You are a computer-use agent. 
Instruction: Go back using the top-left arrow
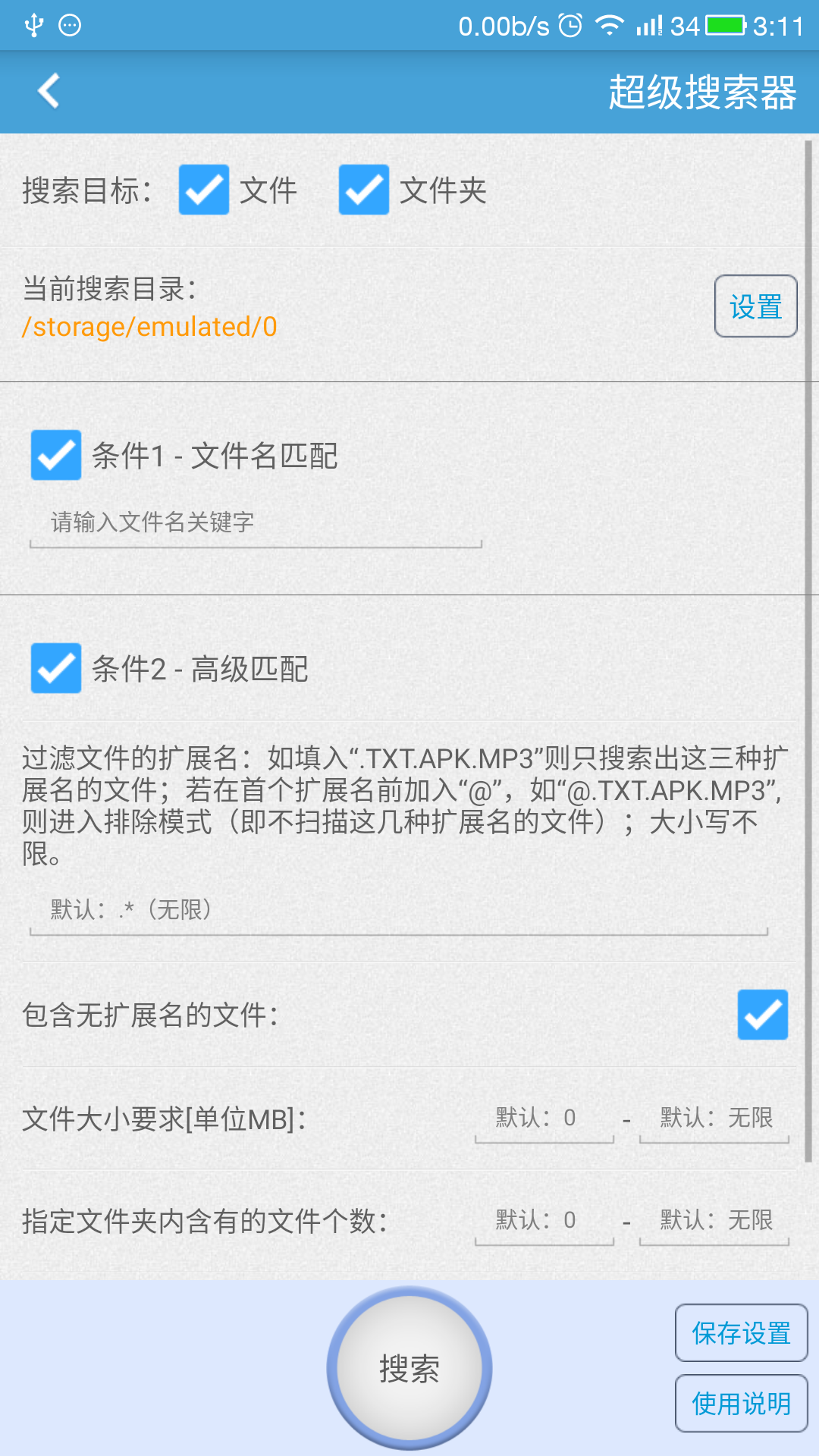[49, 91]
